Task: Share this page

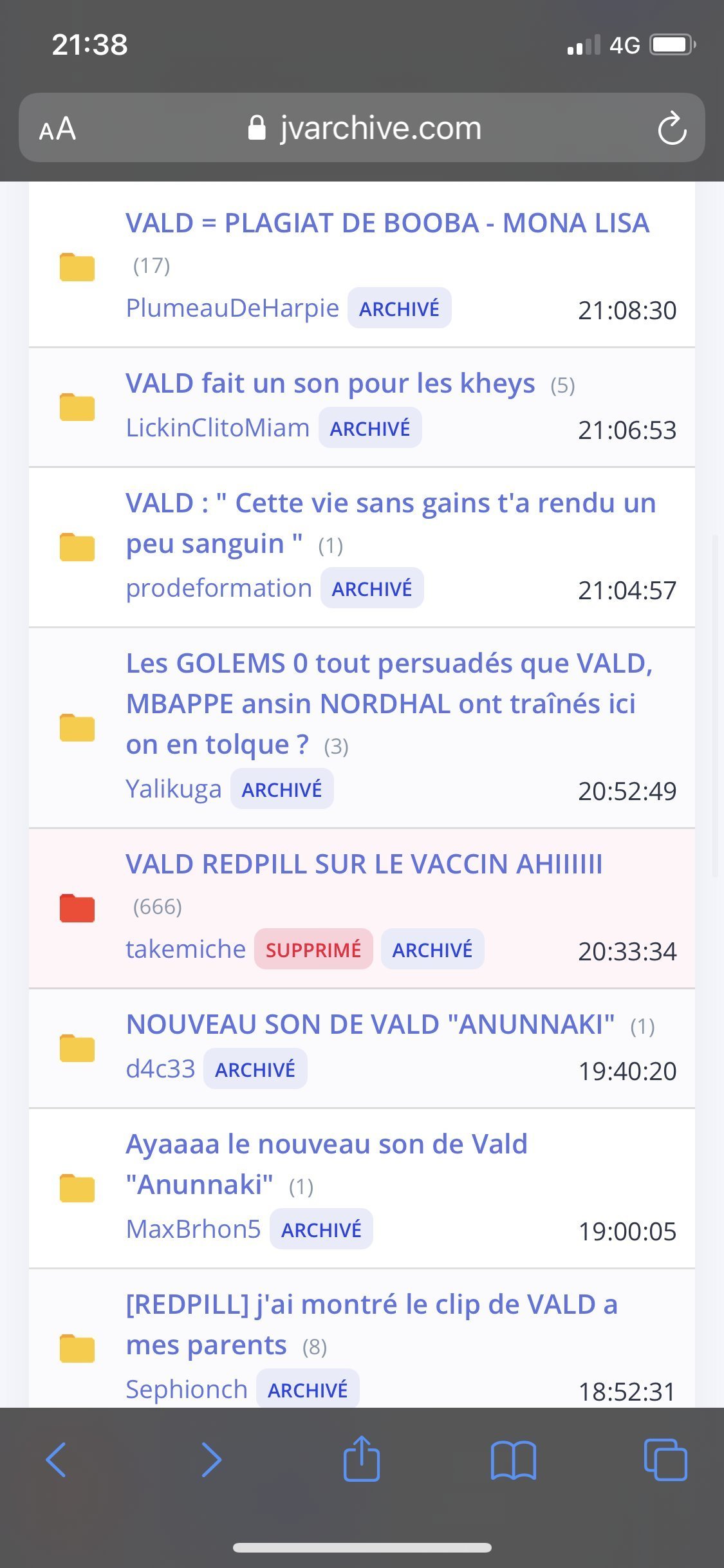Action: 362,1458
